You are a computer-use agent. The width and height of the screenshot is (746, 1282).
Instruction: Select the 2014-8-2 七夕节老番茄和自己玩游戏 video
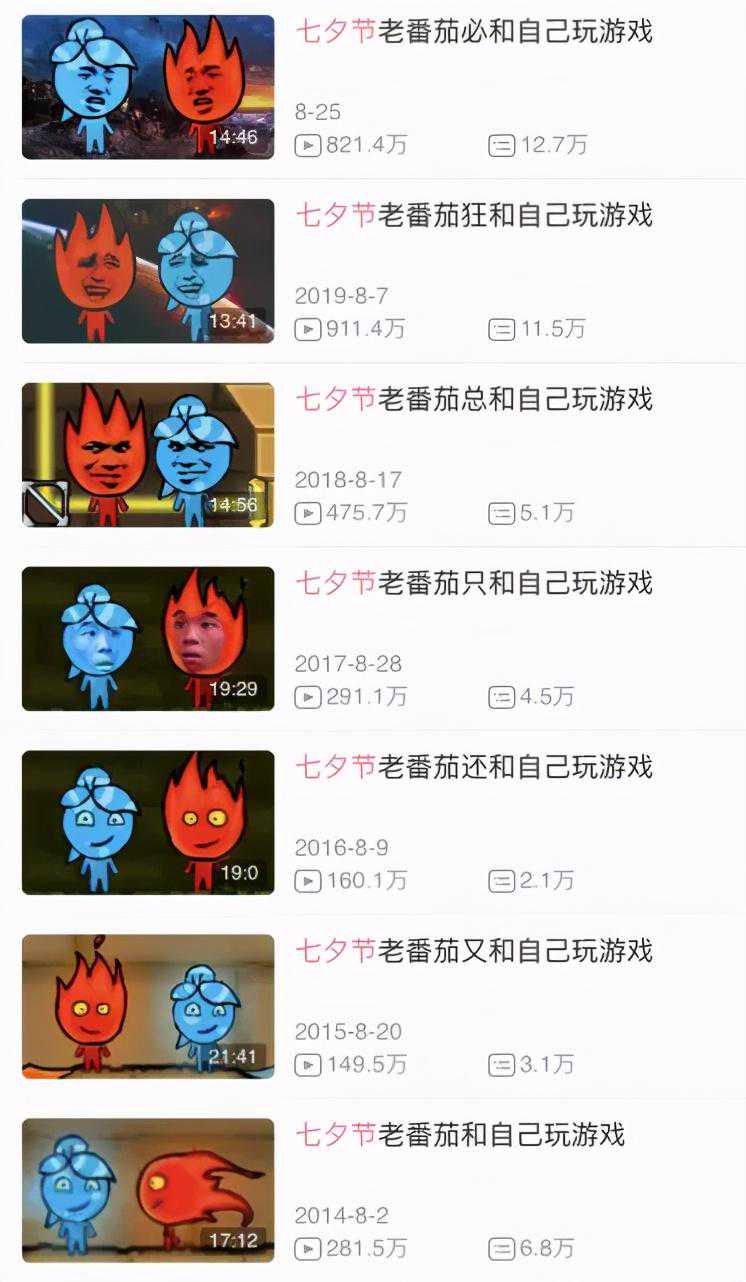(x=148, y=1190)
